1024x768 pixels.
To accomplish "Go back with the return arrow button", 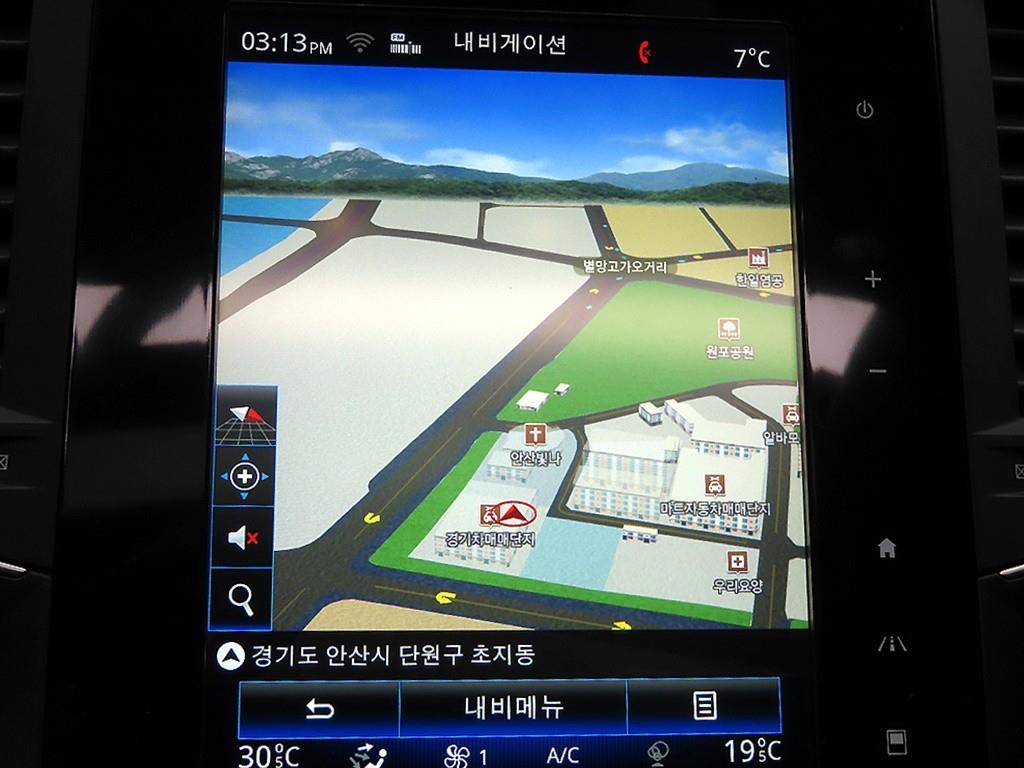I will (319, 708).
